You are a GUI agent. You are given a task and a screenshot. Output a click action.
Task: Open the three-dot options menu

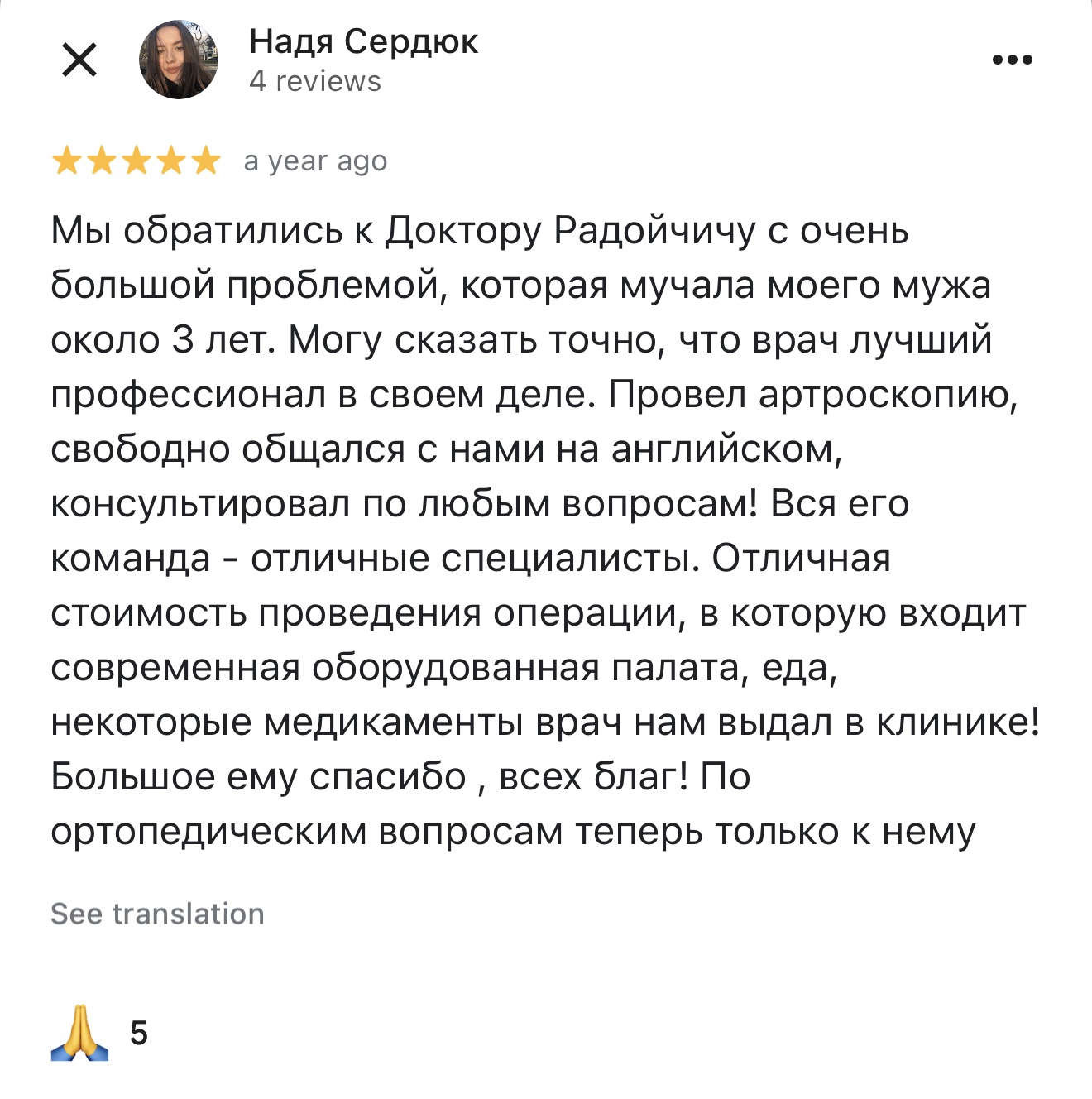1011,58
